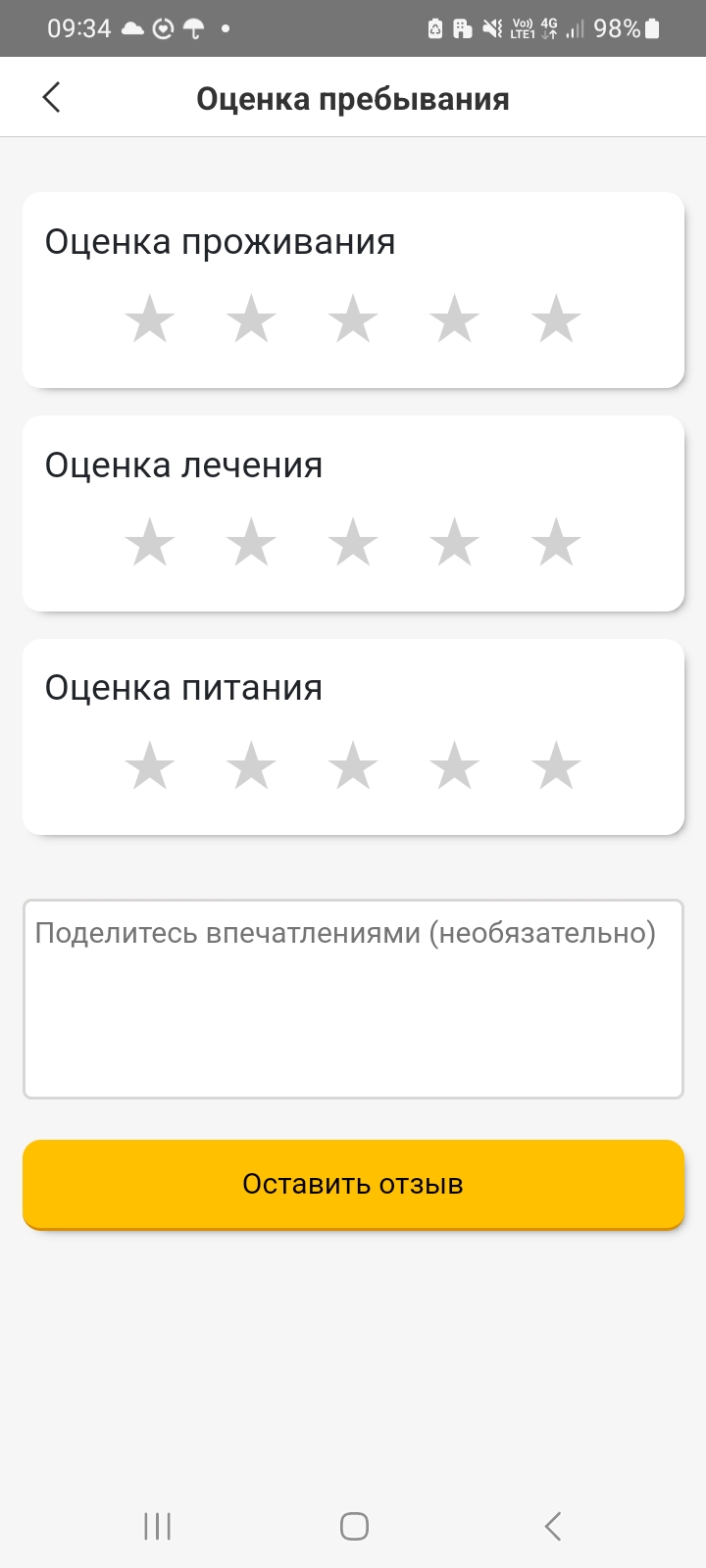Submit with the Оставить отзыв button
Image resolution: width=706 pixels, height=1568 pixels.
(353, 1184)
